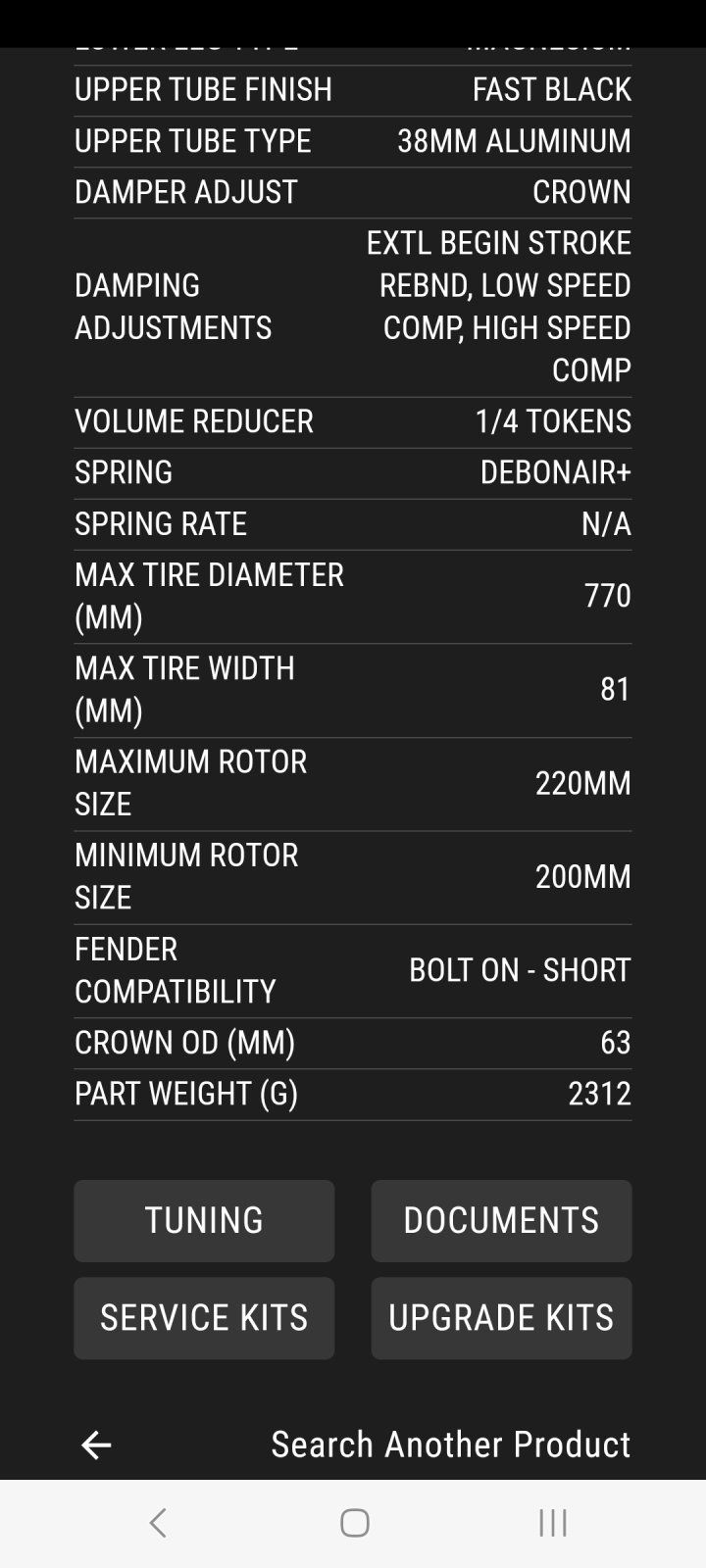Open the Tuning section

(x=204, y=1220)
